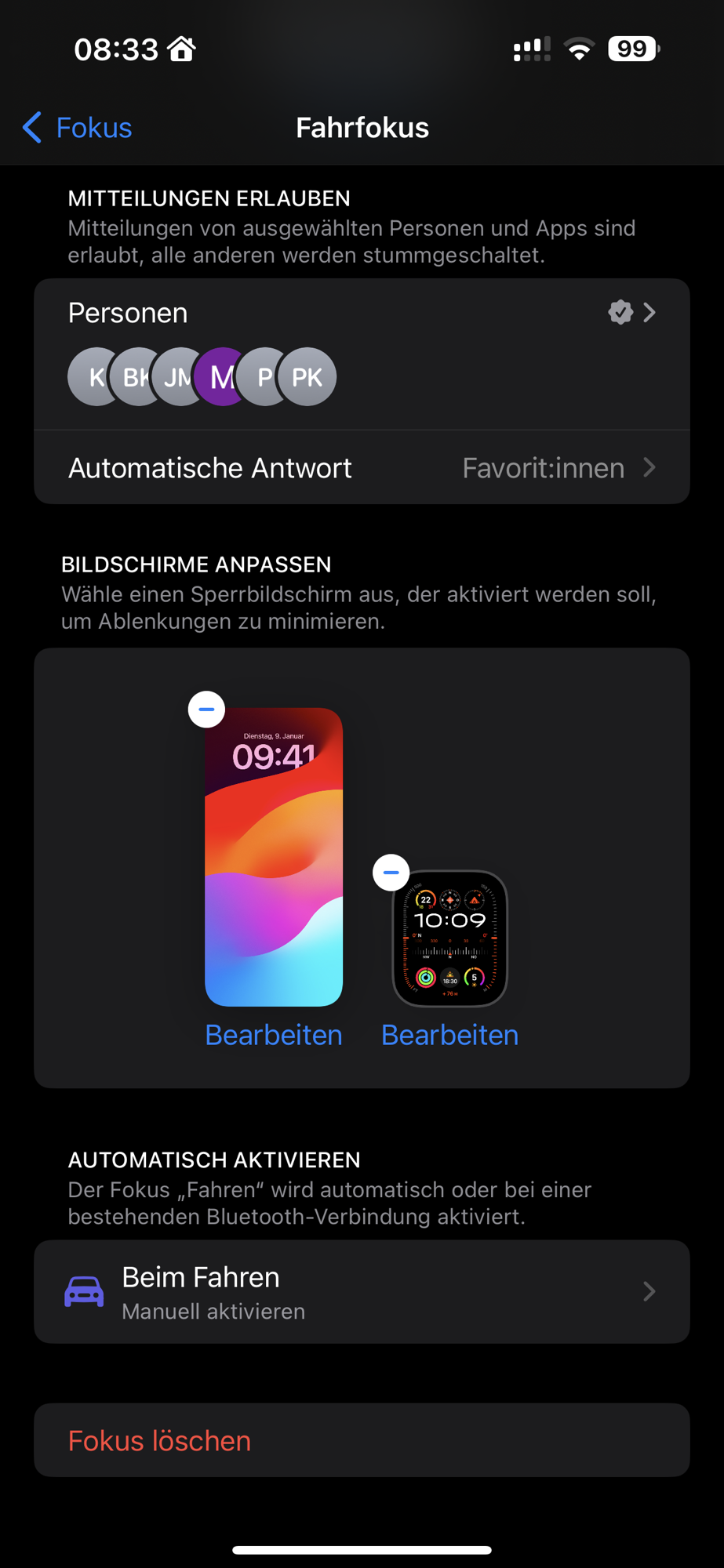The height and width of the screenshot is (1568, 724).
Task: Remove the lock screen with the minus badge
Action: tap(206, 710)
